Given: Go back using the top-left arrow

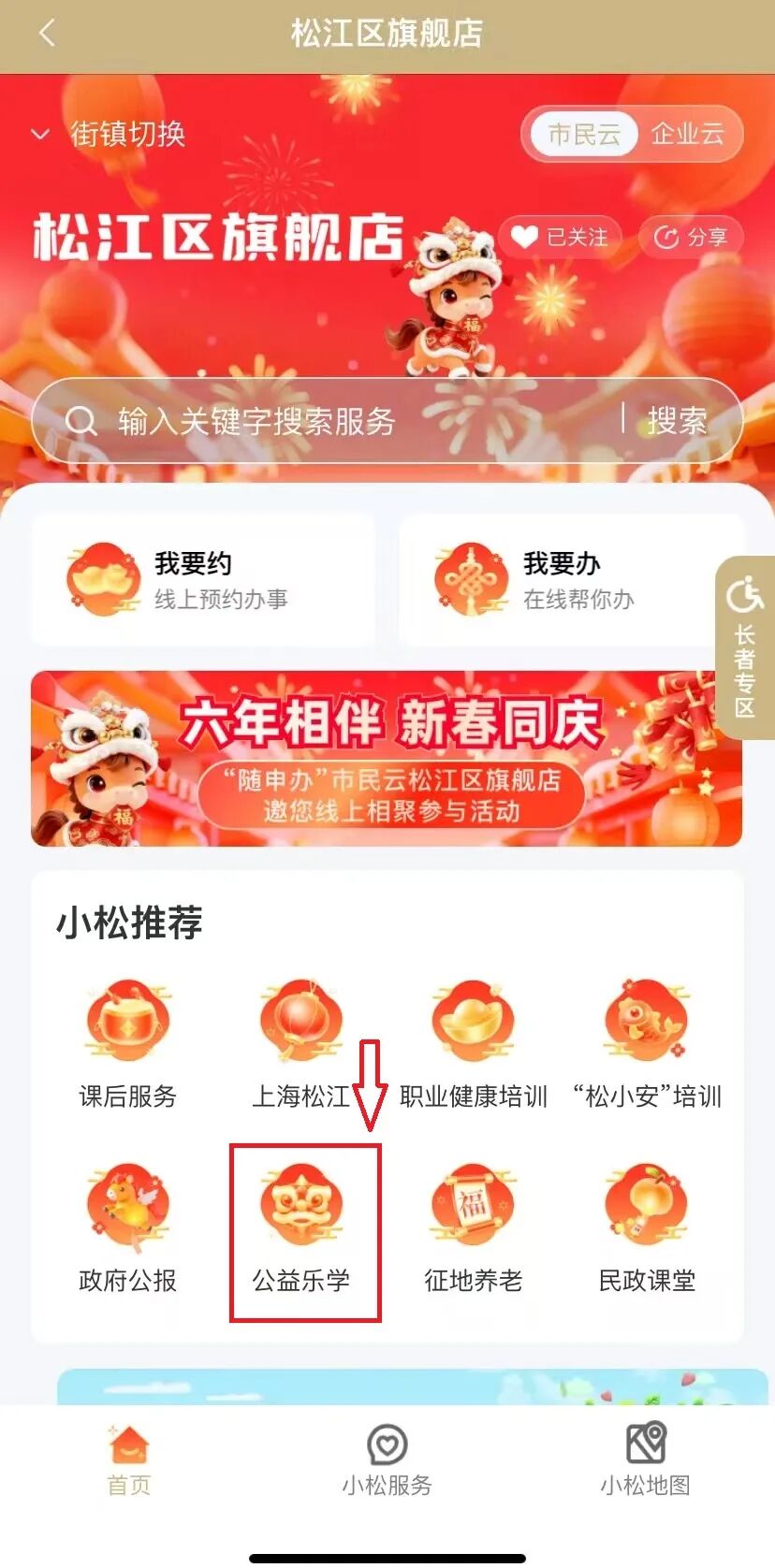Looking at the screenshot, I should click(47, 35).
